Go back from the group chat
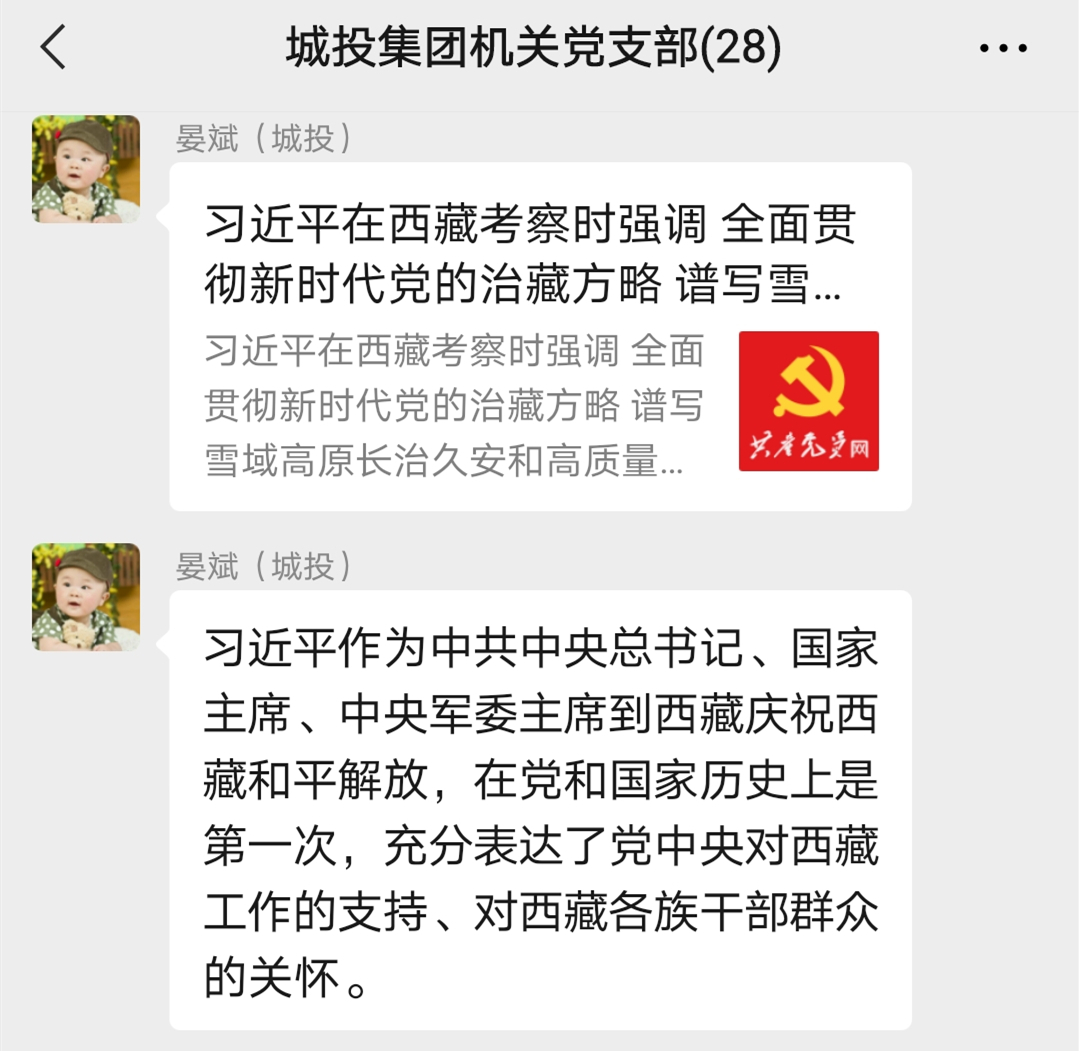Image resolution: width=1079 pixels, height=1051 pixels. tap(54, 48)
